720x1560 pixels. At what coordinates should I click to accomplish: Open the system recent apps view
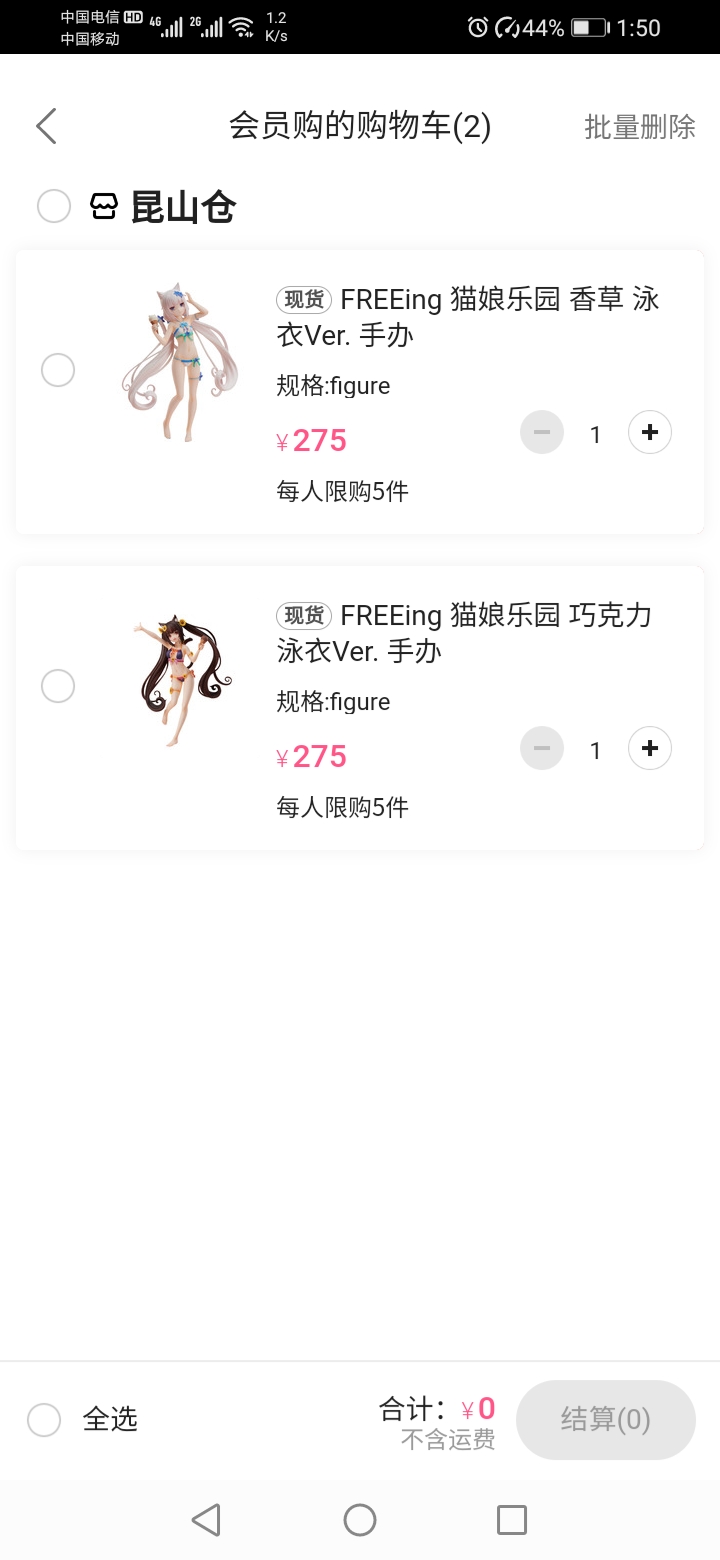511,1520
